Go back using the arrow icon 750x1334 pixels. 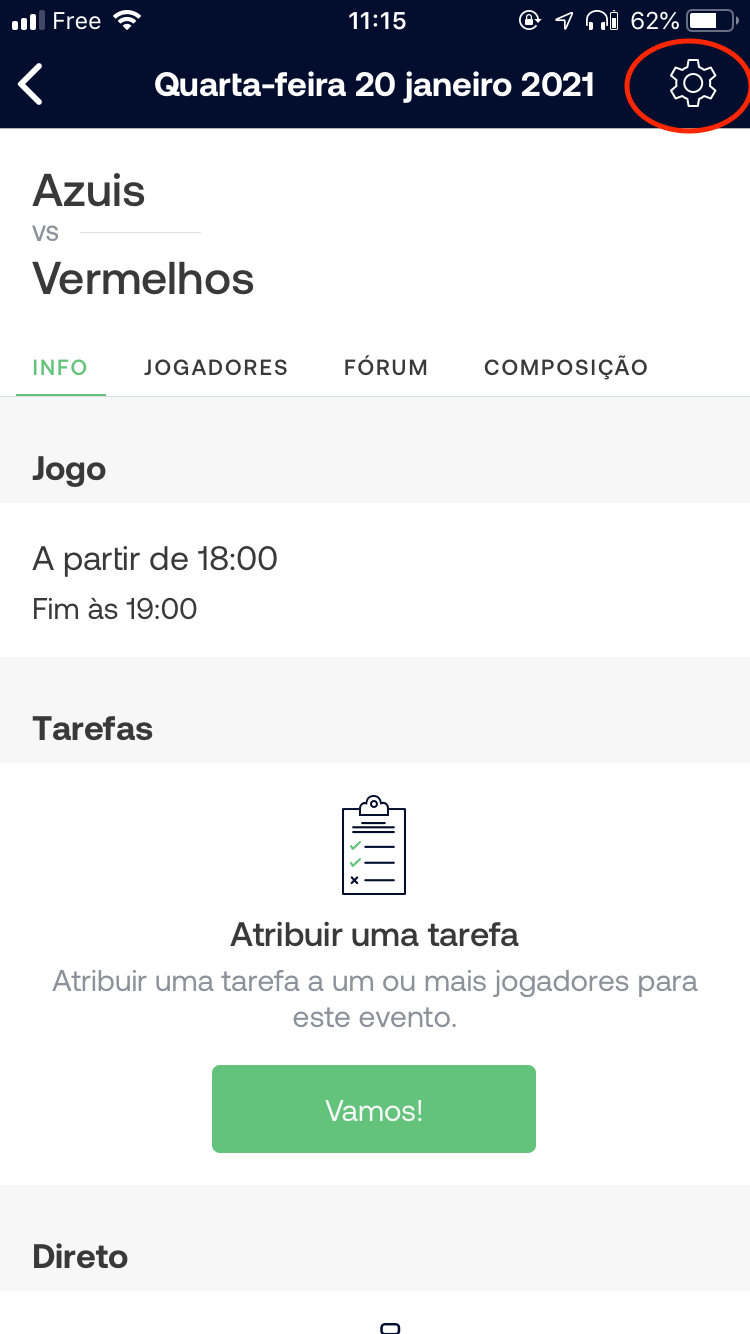coord(32,85)
